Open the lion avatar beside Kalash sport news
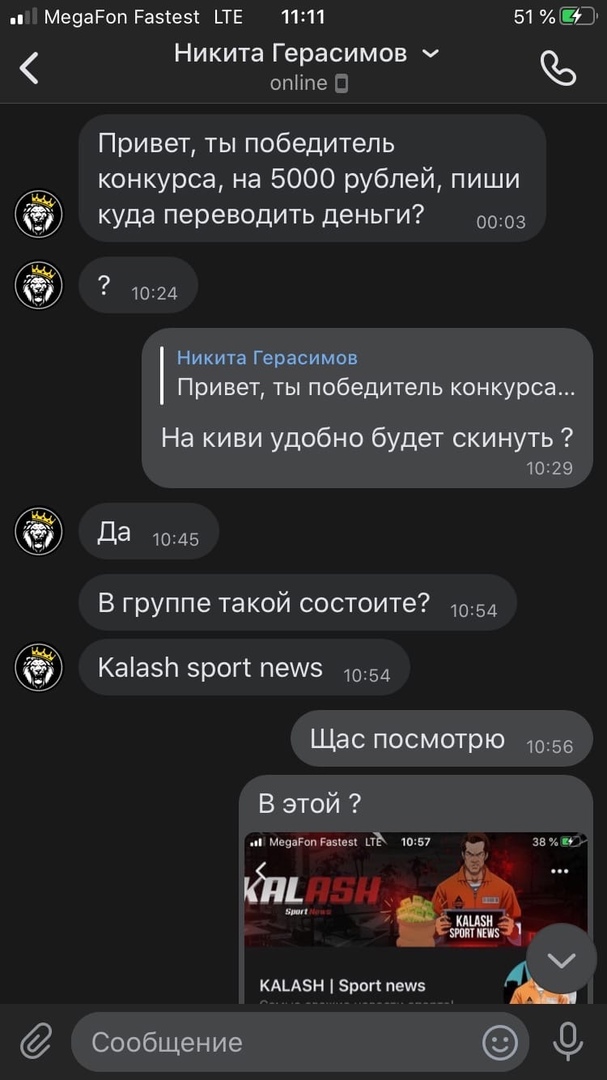Screen dimensions: 607x1080 39,667
